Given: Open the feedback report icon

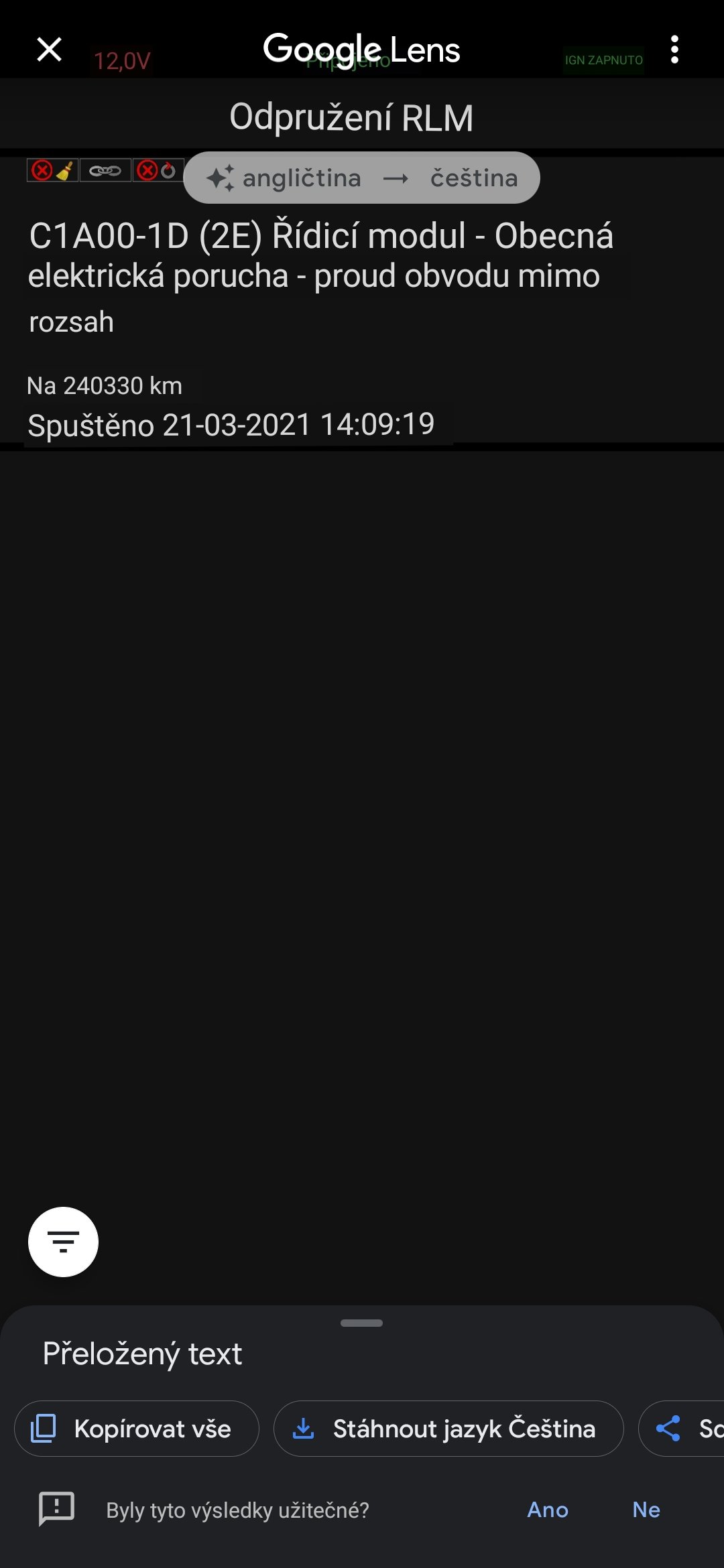Looking at the screenshot, I should 57,1509.
